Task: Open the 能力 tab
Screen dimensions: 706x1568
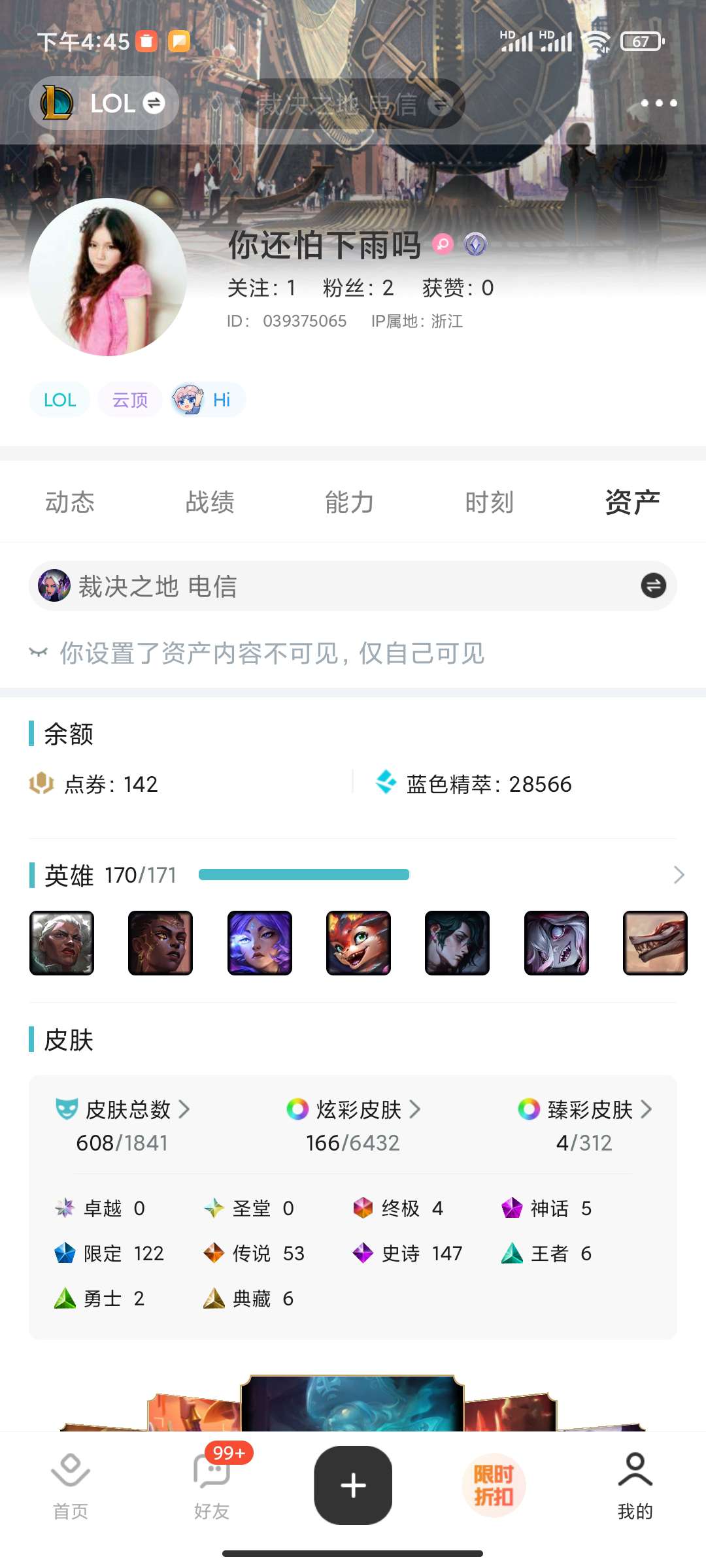Action: (350, 502)
